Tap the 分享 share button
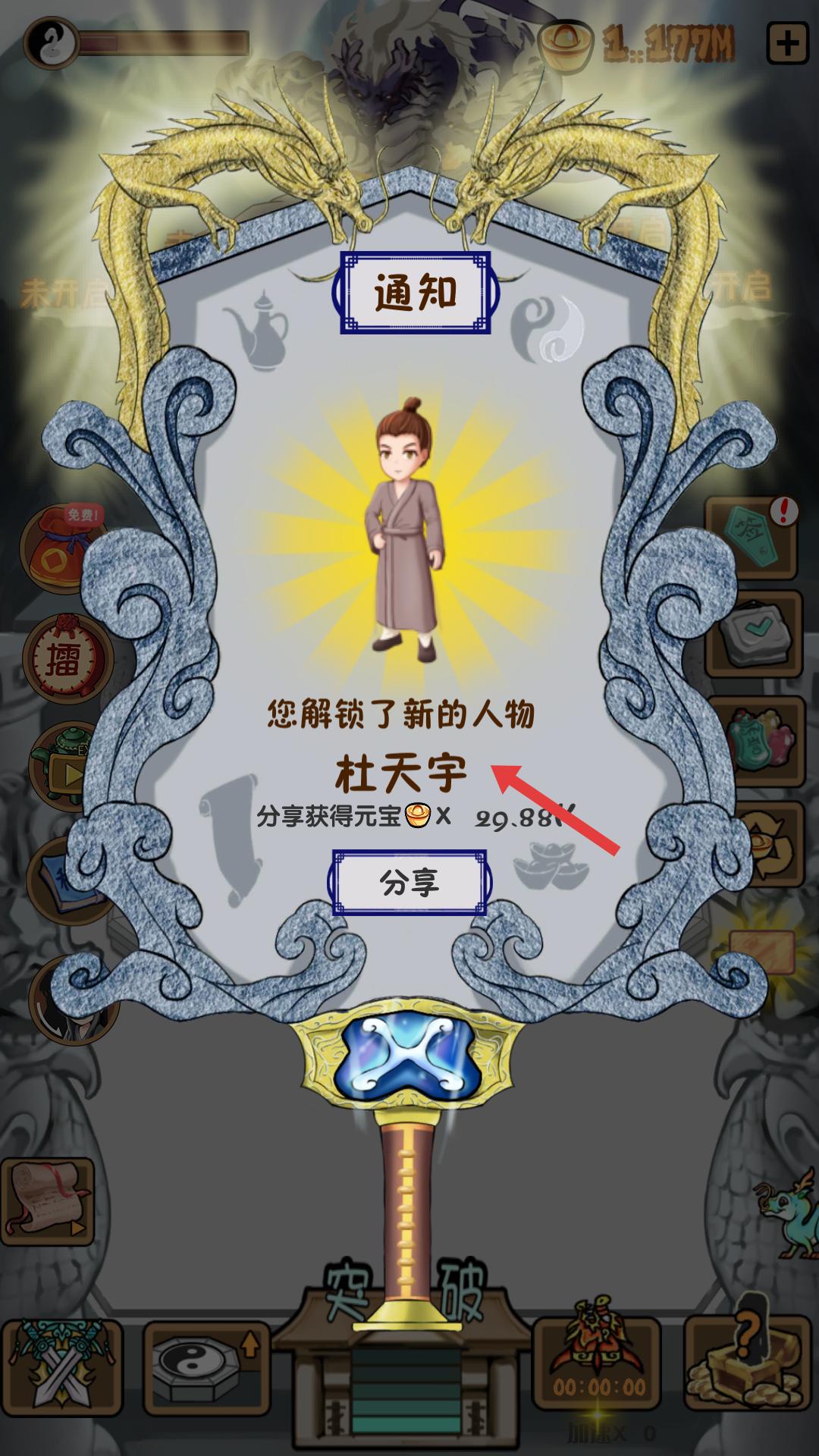The width and height of the screenshot is (819, 1456). pyautogui.click(x=409, y=883)
